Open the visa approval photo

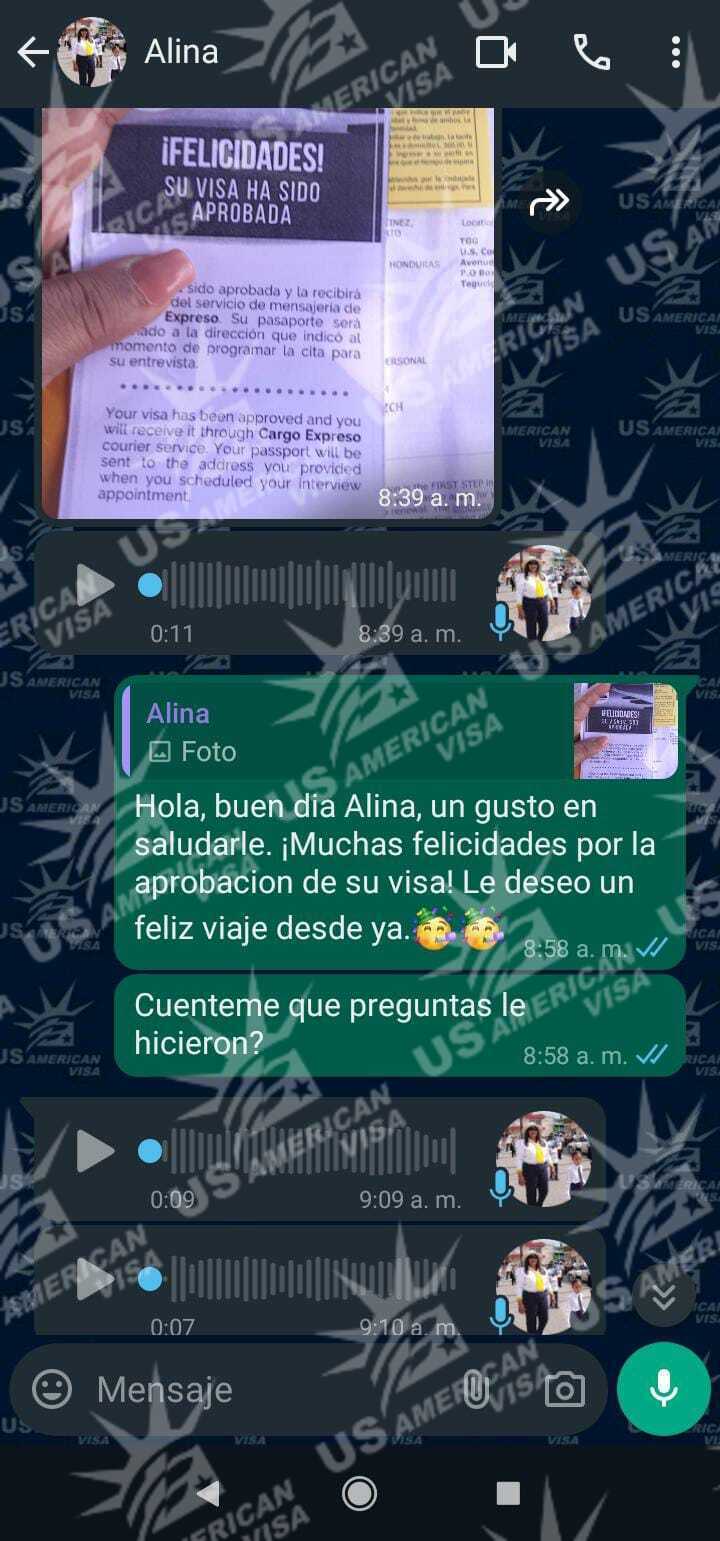click(267, 310)
